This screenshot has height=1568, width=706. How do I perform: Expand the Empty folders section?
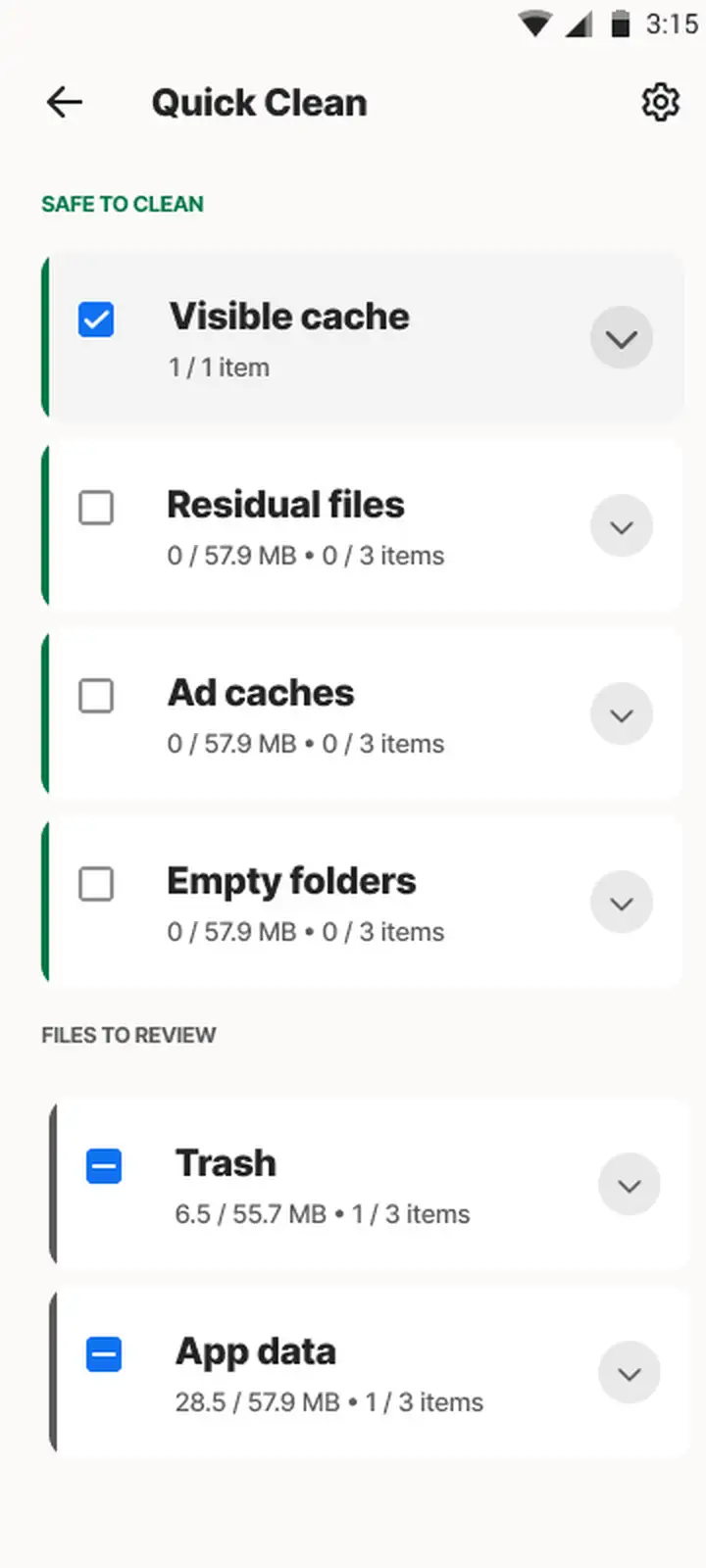622,903
